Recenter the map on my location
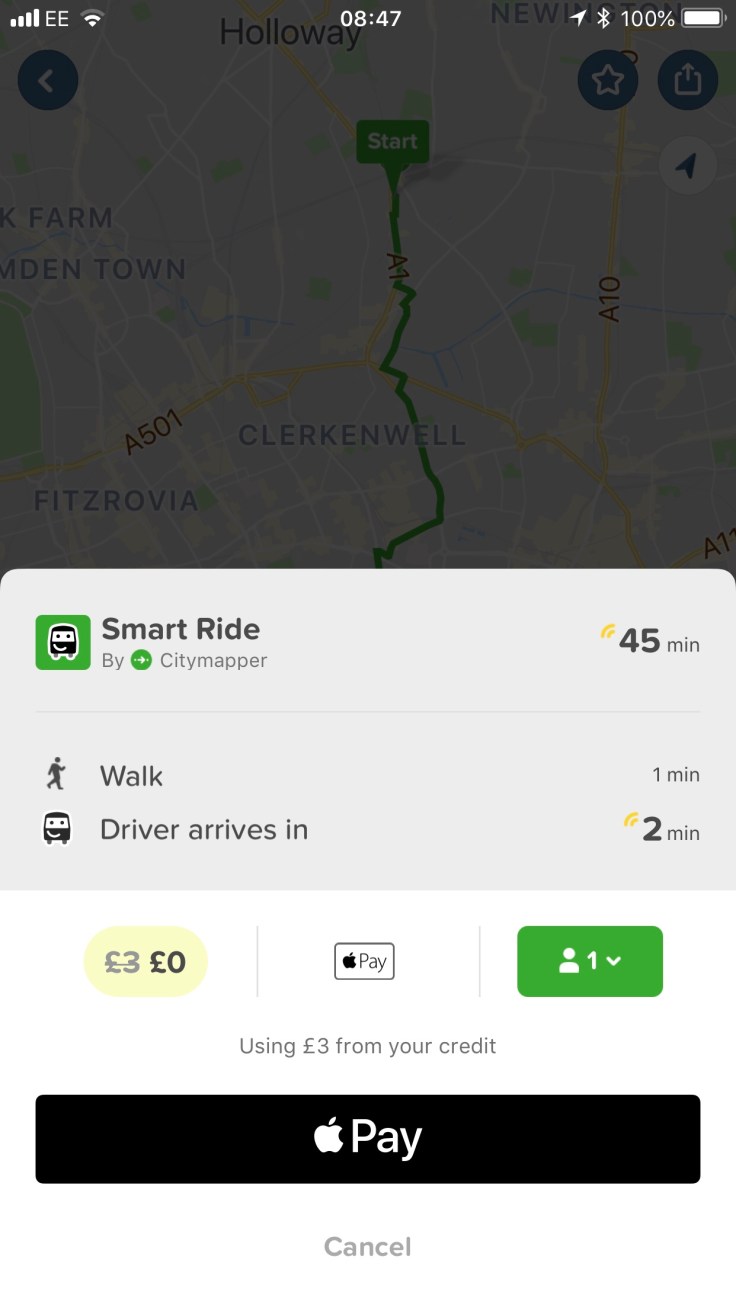This screenshot has height=1308, width=736. 688,166
